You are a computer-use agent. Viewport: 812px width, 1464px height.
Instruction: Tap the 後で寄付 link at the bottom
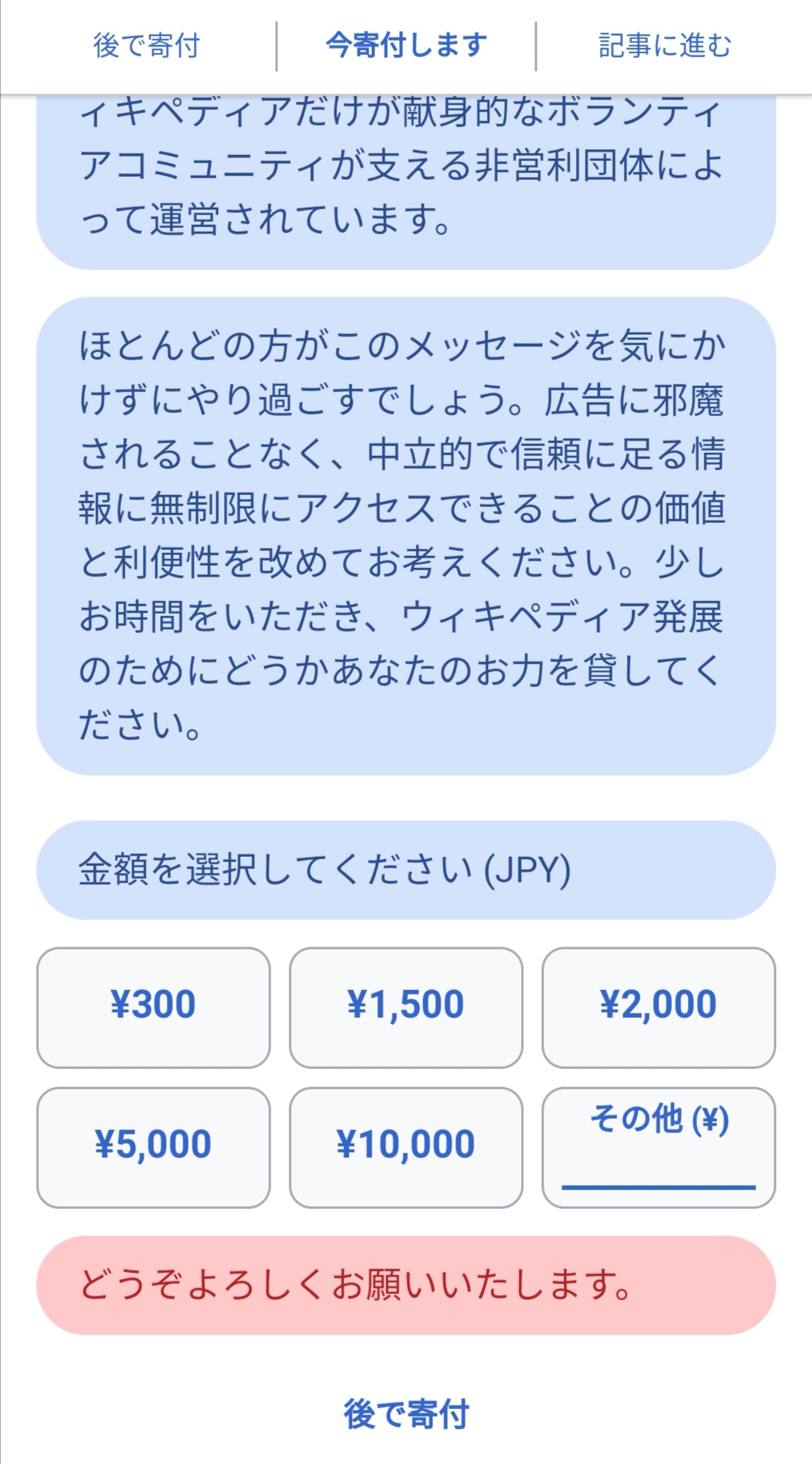point(406,1414)
